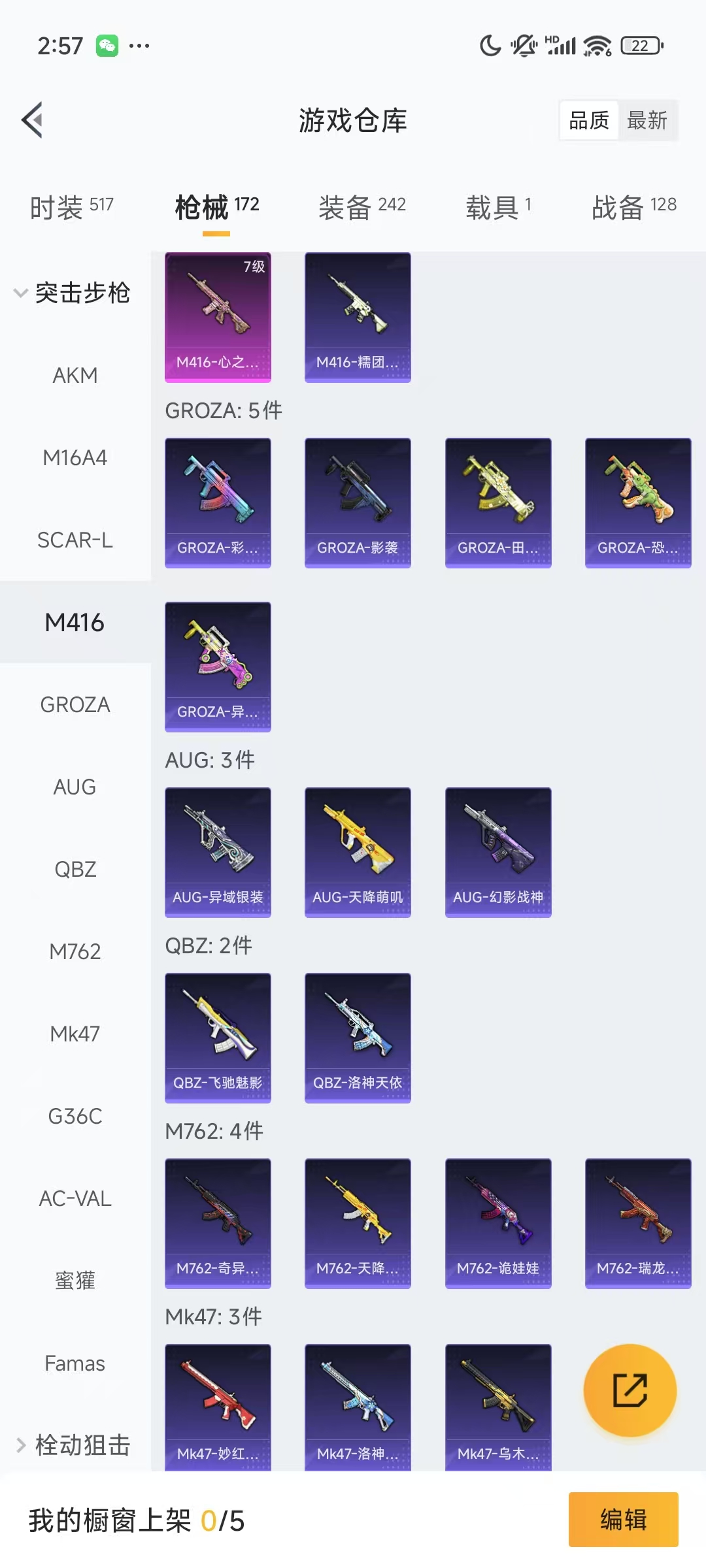Tap the 编辑 button
This screenshot has height=1568, width=706.
tap(623, 1520)
